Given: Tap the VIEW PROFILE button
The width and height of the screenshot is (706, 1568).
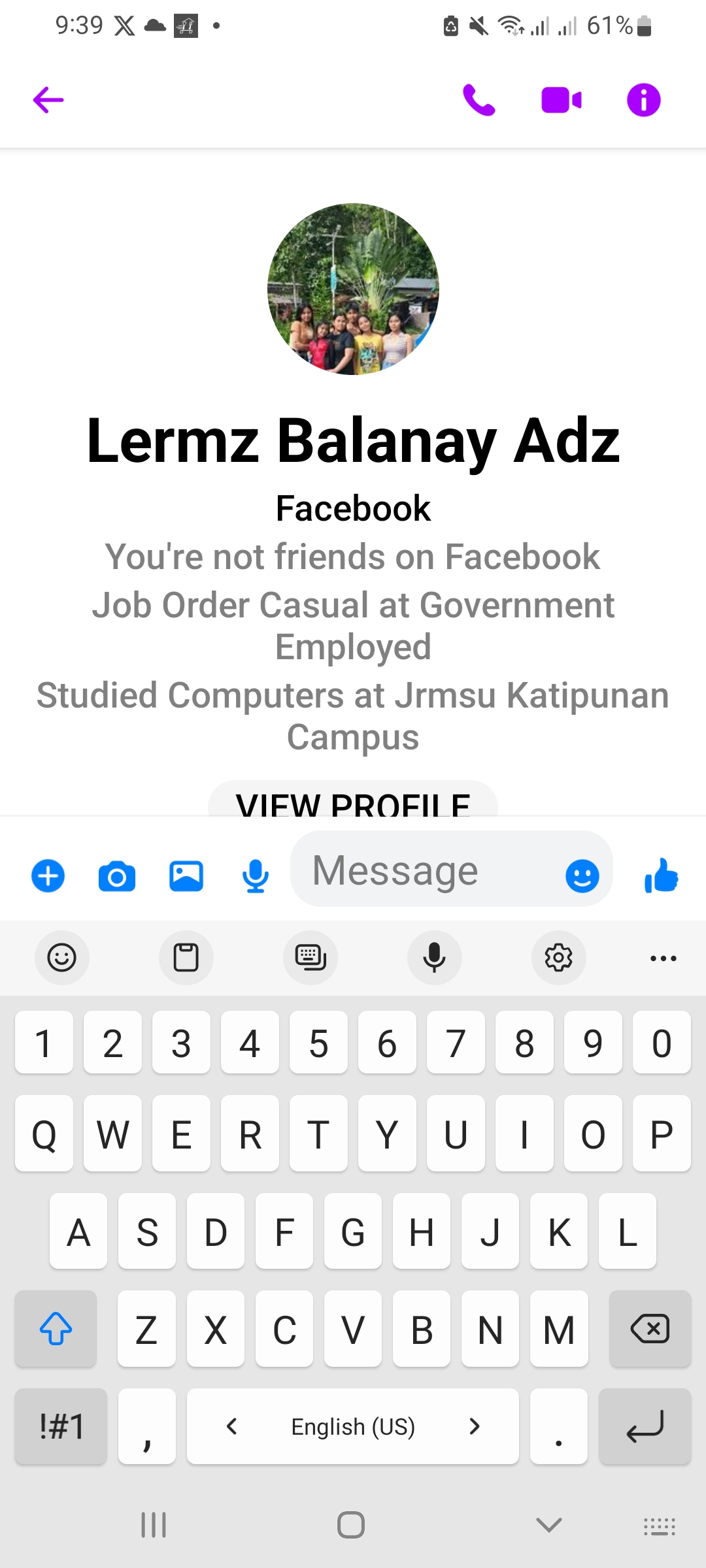Looking at the screenshot, I should tap(353, 800).
